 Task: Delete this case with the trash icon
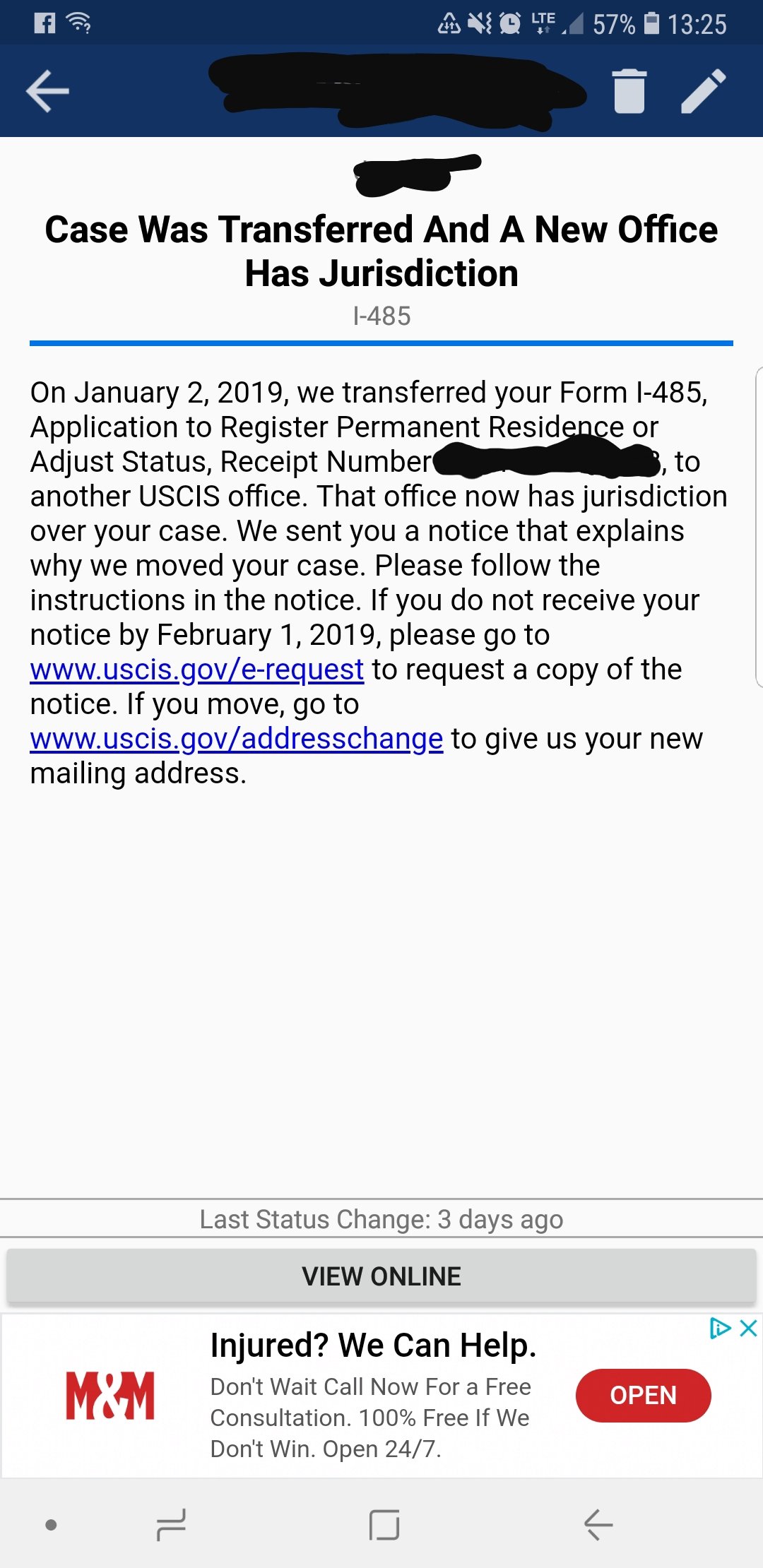click(x=629, y=91)
